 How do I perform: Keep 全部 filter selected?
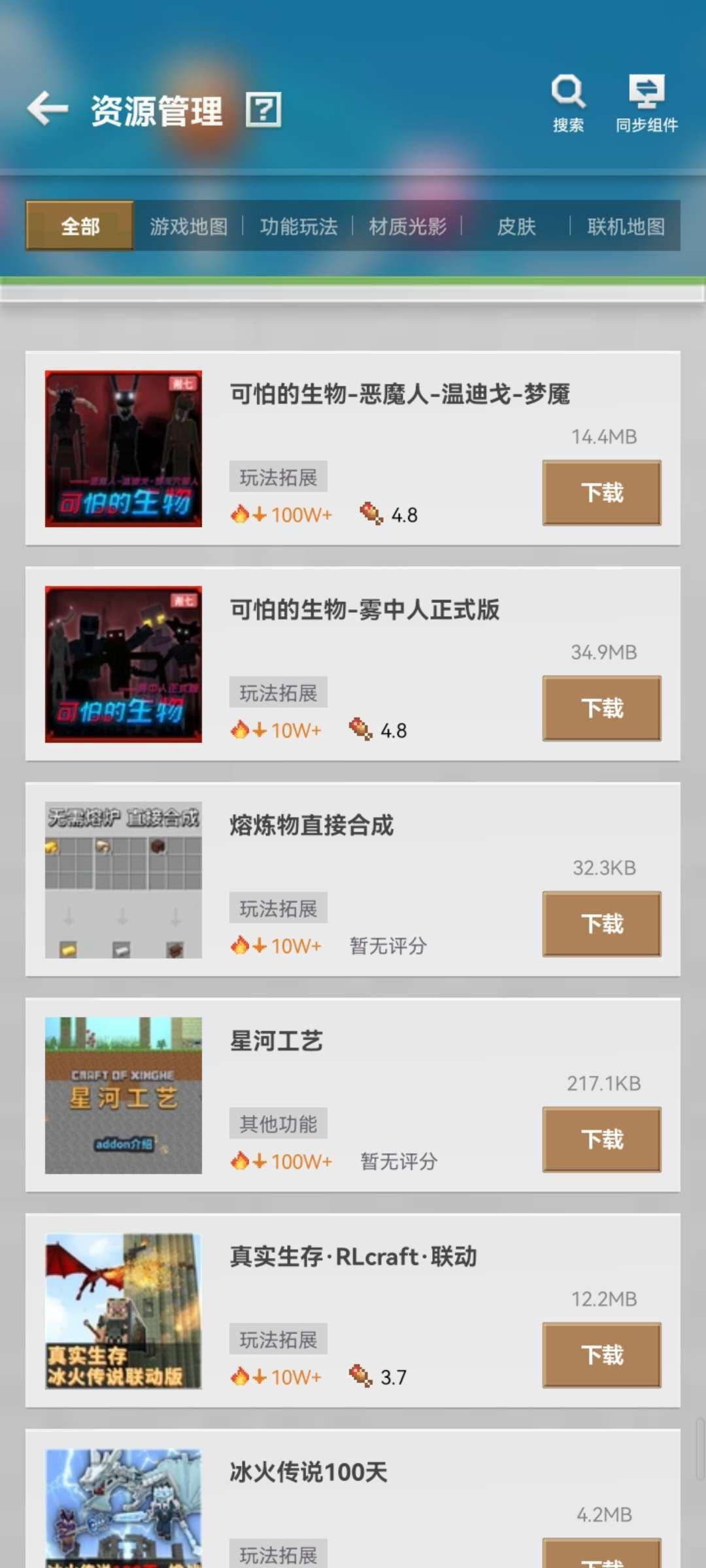click(x=79, y=227)
